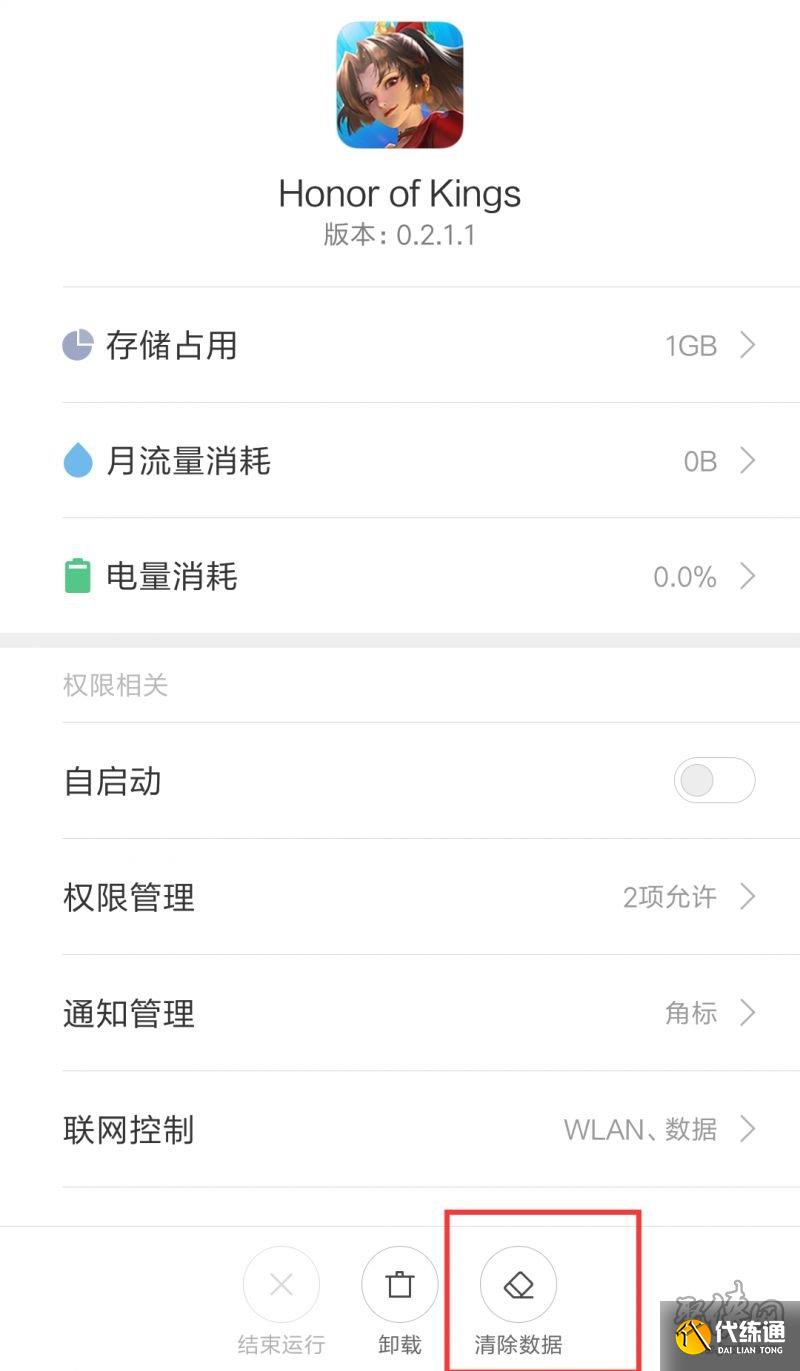Open 权限管理 with its right arrow
800x1371 pixels.
747,897
